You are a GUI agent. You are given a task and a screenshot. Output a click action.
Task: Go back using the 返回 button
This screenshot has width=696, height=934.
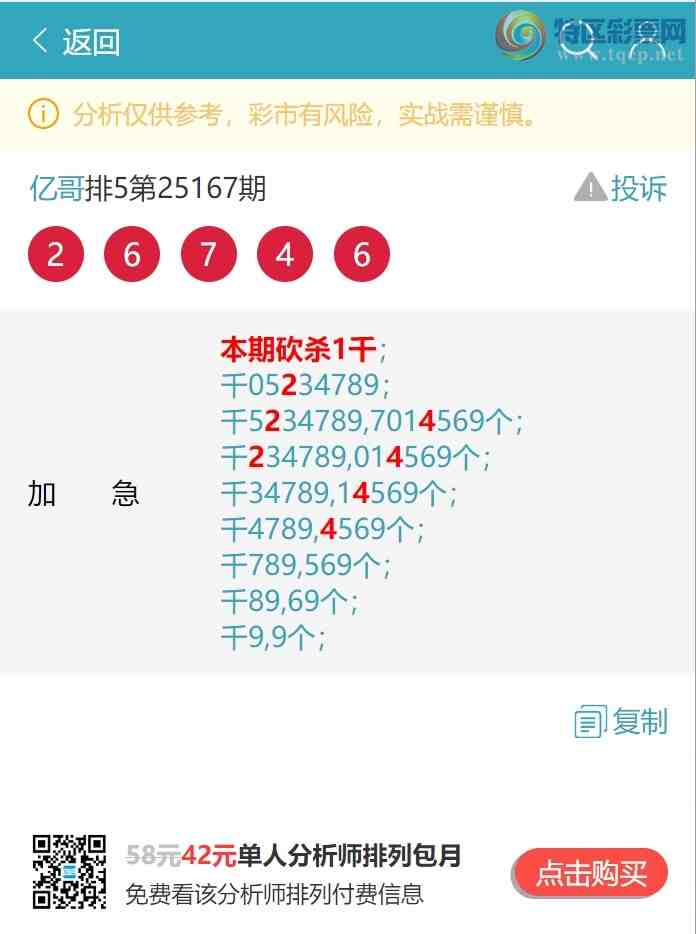(x=76, y=41)
